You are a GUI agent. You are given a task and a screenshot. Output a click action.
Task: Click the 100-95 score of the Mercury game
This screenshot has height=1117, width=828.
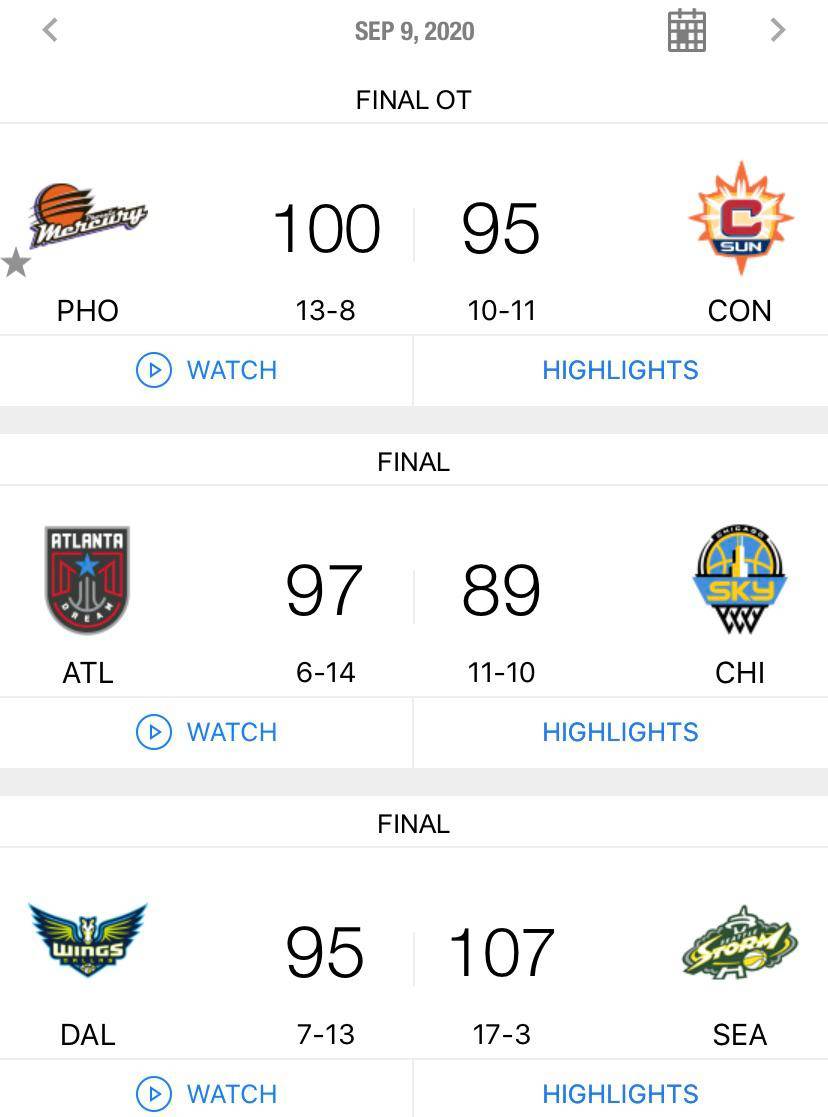click(x=414, y=228)
